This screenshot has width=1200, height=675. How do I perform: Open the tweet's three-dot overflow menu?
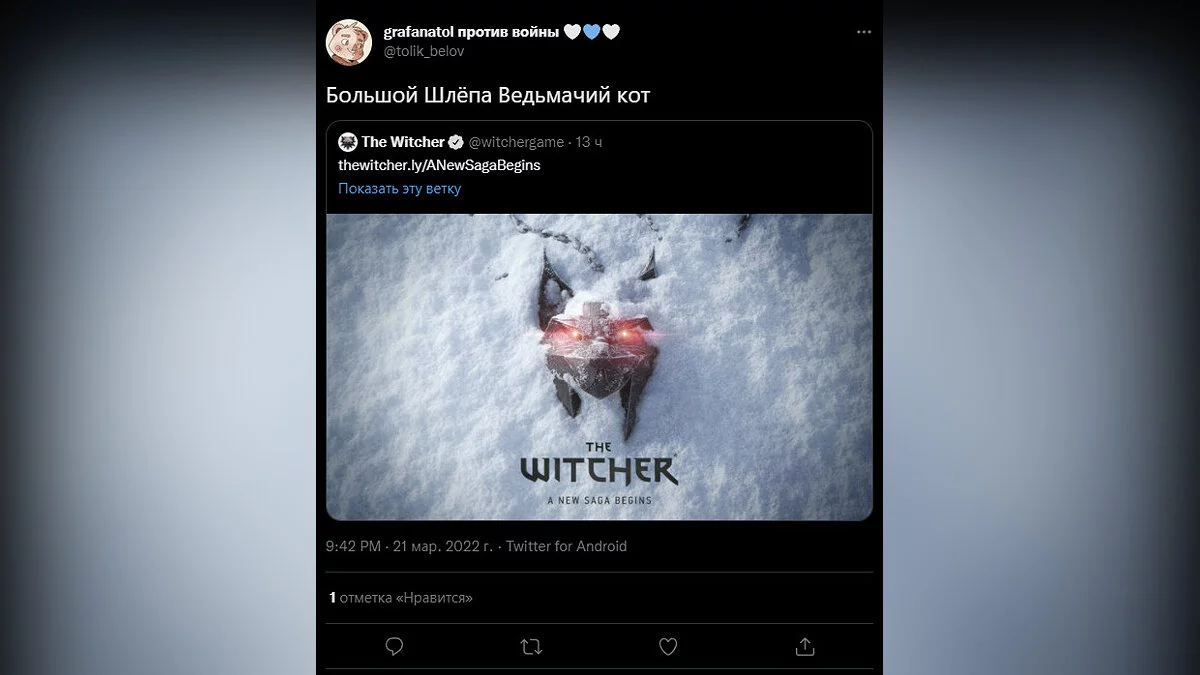point(863,32)
